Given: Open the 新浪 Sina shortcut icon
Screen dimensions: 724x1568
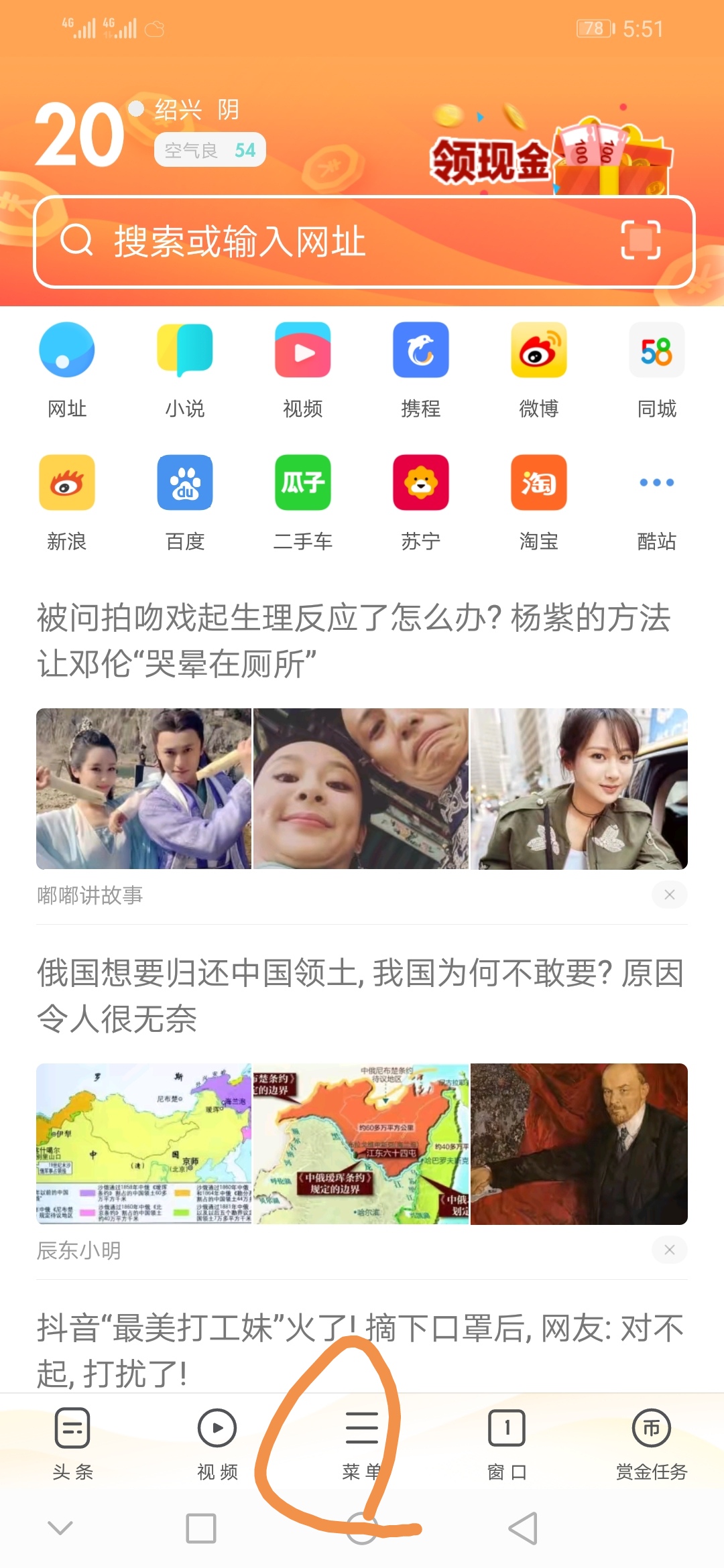Looking at the screenshot, I should (x=66, y=484).
